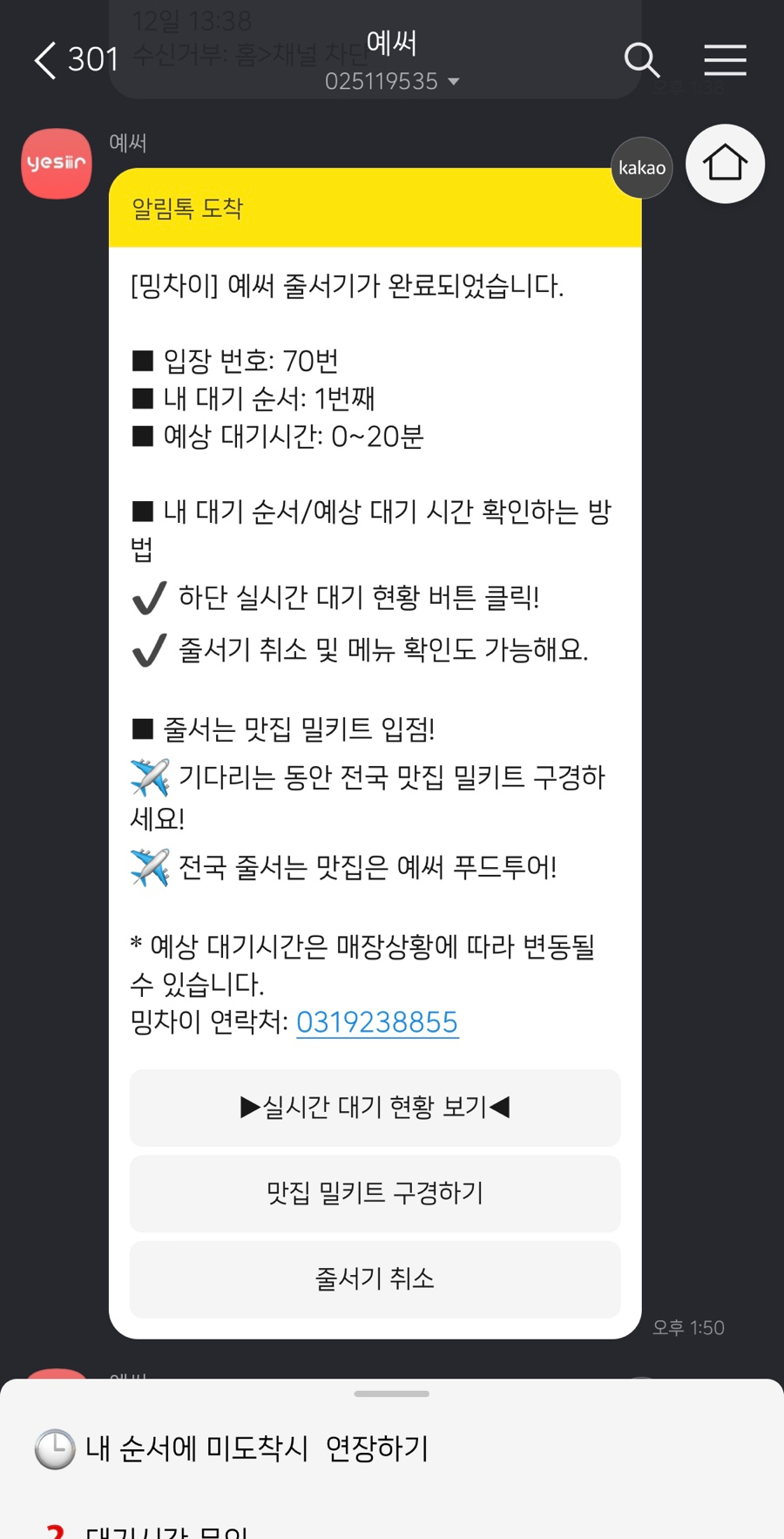This screenshot has height=1539, width=784.
Task: Go back to the chat list
Action: pyautogui.click(x=45, y=60)
